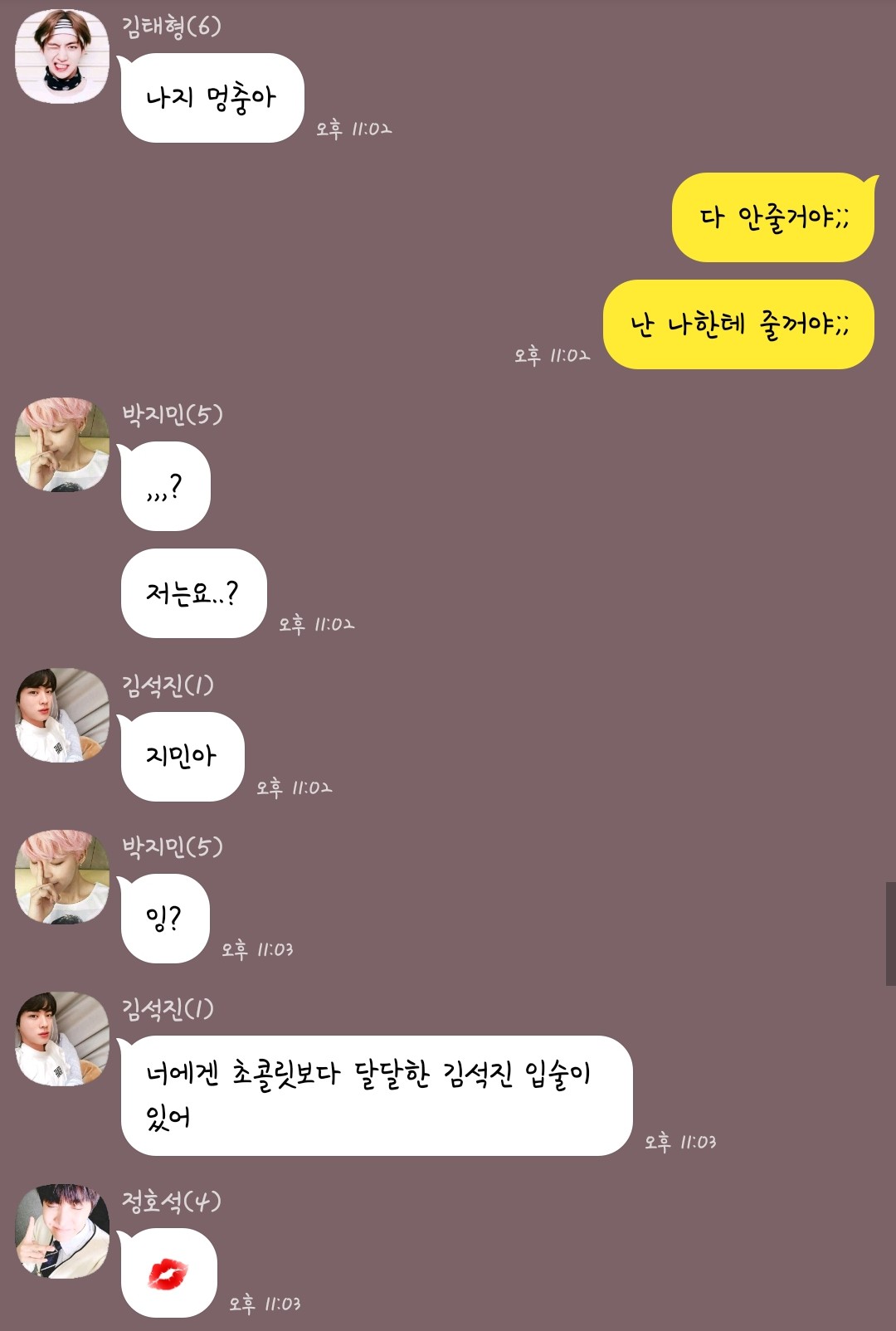Open 박지민's avatar above the ',,,?' message
This screenshot has height=1331, width=896.
click(62, 444)
